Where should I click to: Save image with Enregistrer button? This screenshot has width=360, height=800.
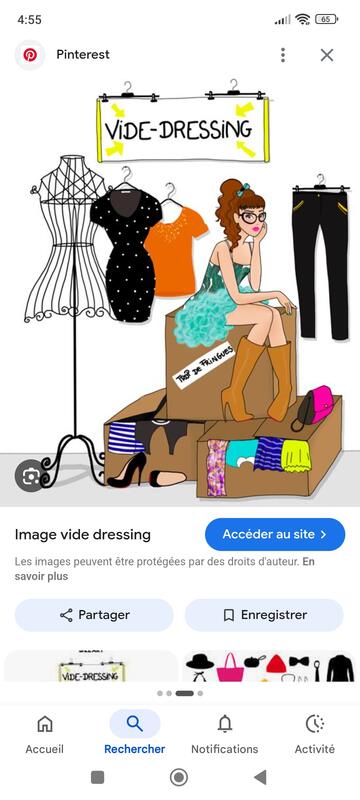(264, 615)
